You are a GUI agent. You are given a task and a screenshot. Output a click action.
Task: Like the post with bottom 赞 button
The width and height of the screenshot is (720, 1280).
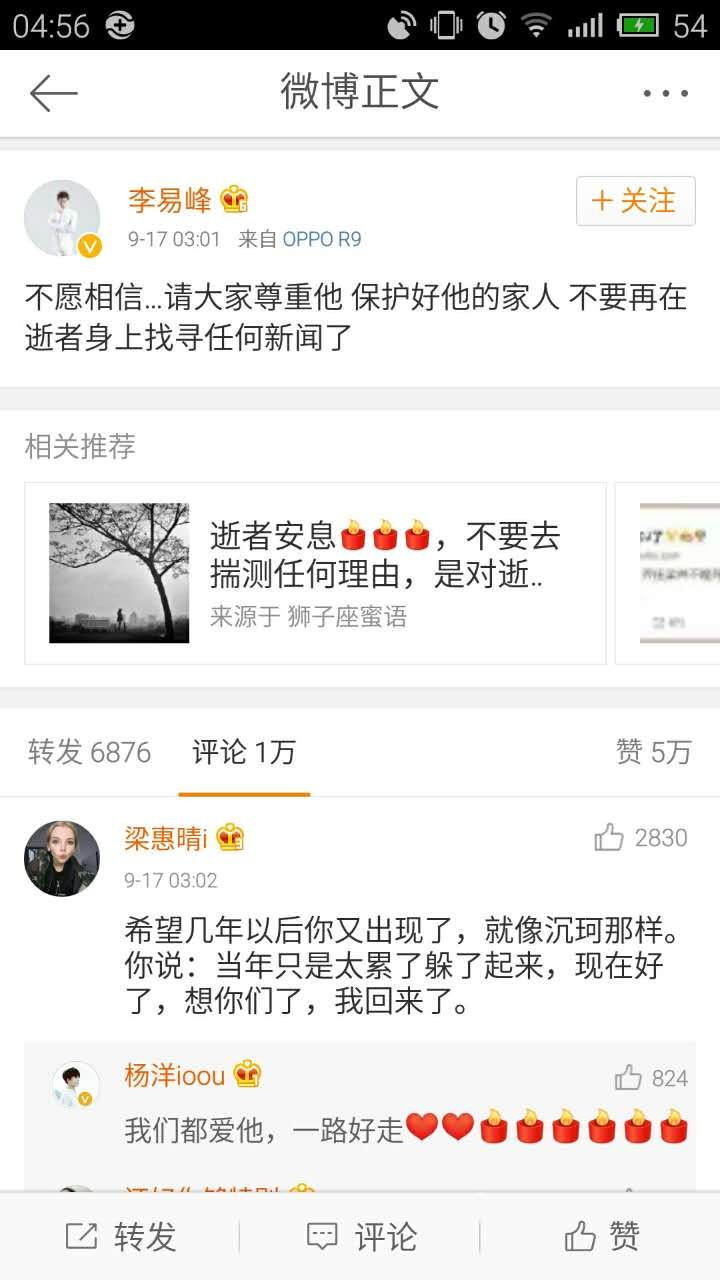600,1237
